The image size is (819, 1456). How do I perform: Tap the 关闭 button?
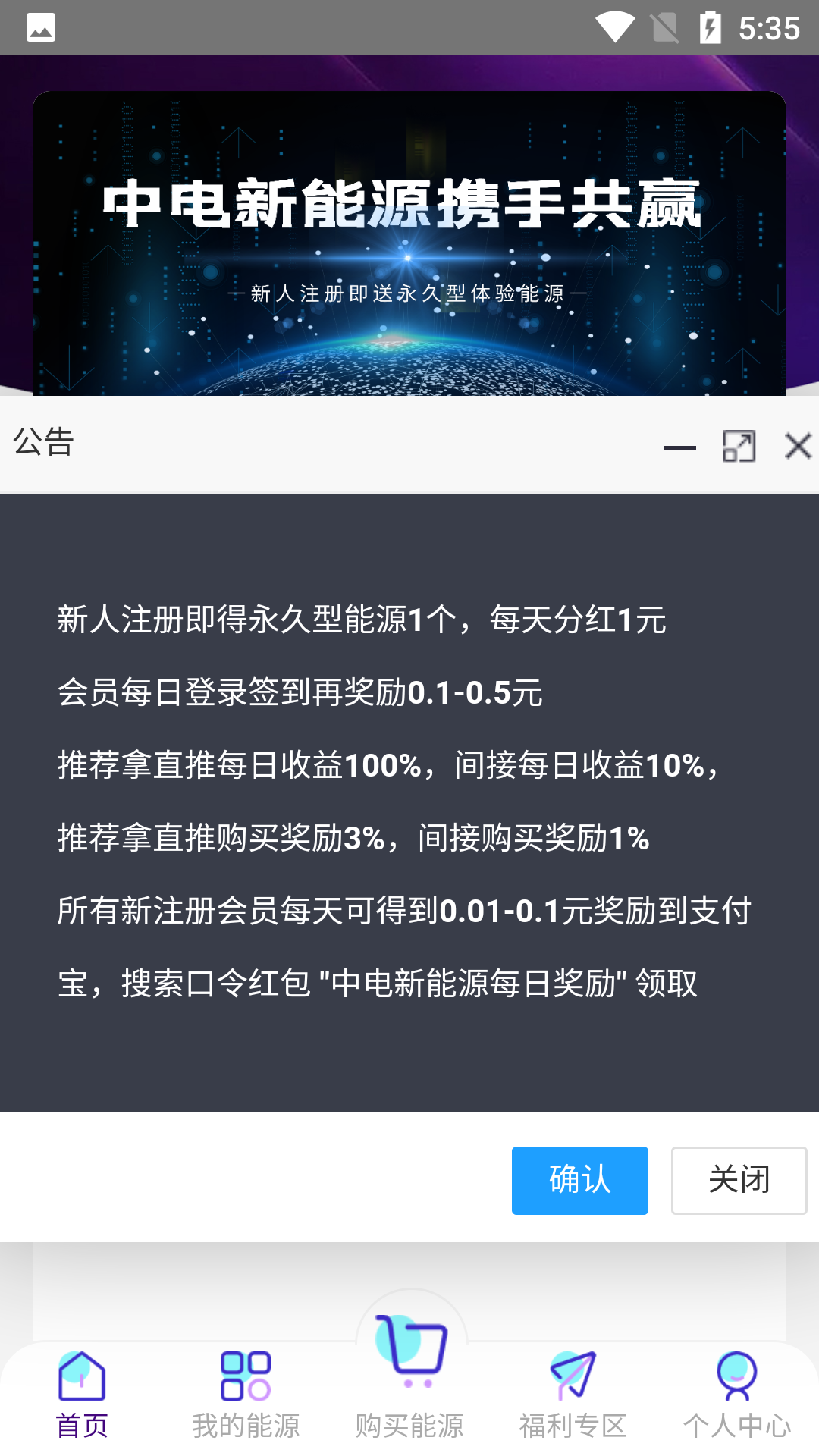[x=739, y=1180]
